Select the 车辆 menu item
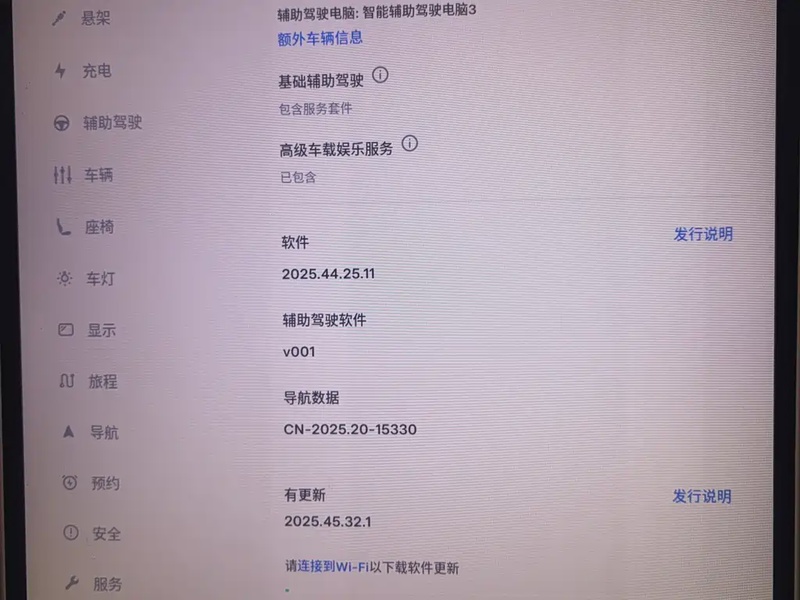 tap(98, 175)
